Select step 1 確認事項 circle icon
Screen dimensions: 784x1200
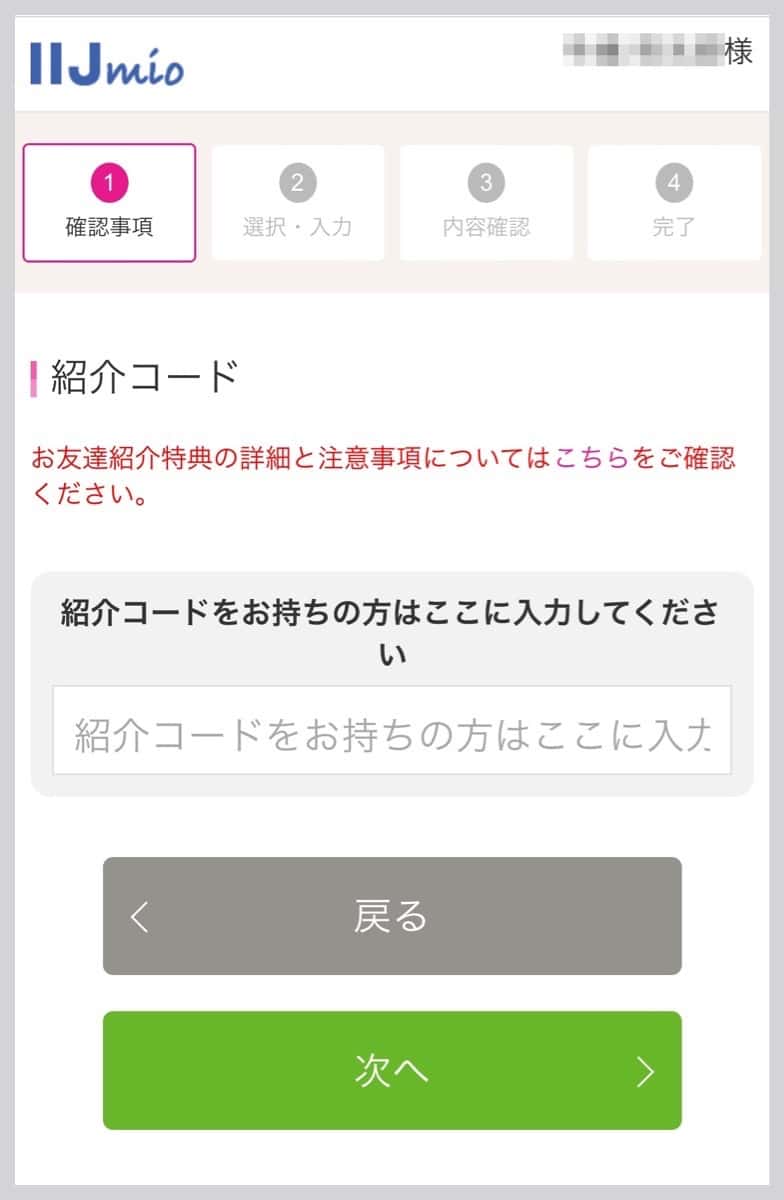pyautogui.click(x=109, y=183)
